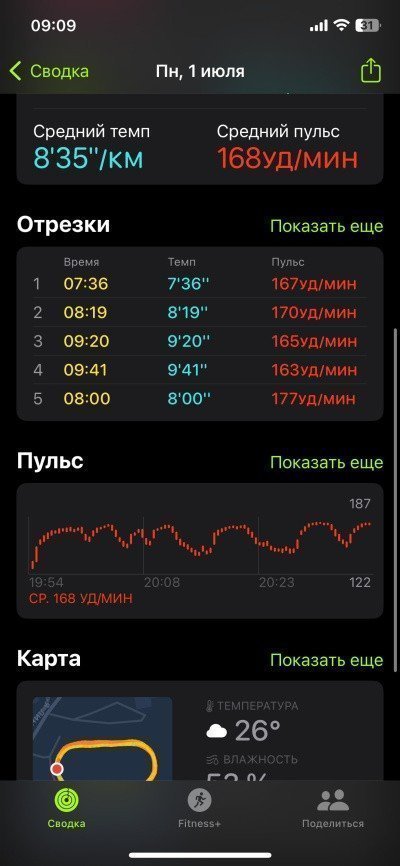The image size is (400, 866).
Task: Select the Сводка tab
Action: coord(66,808)
